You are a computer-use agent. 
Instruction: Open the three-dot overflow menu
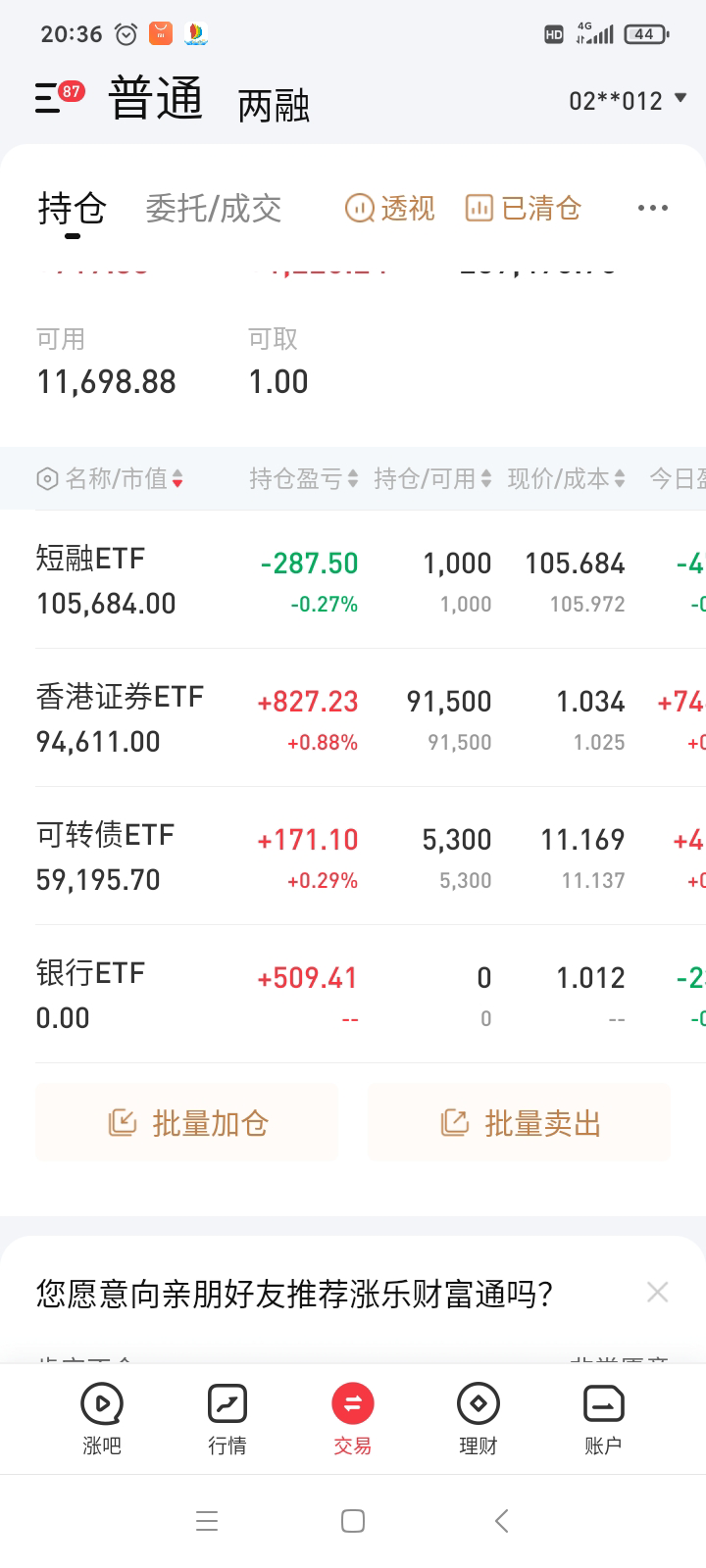tap(652, 208)
